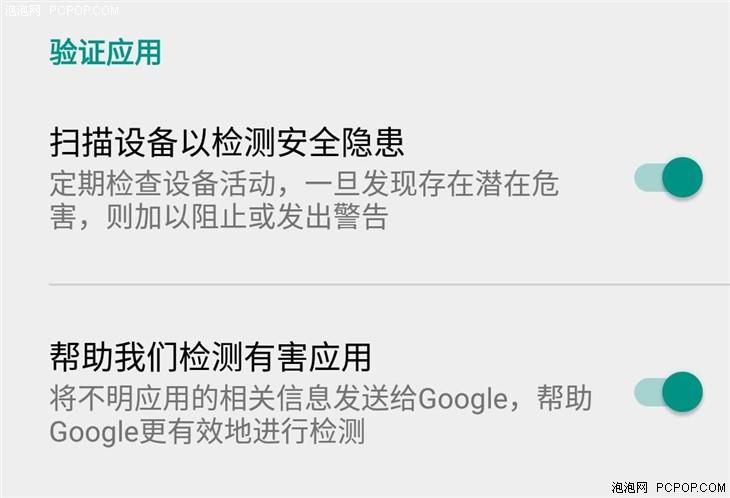Disable the 扫描设备以检测安全隐患 switch
Screen dimensions: 730x498
(669, 178)
